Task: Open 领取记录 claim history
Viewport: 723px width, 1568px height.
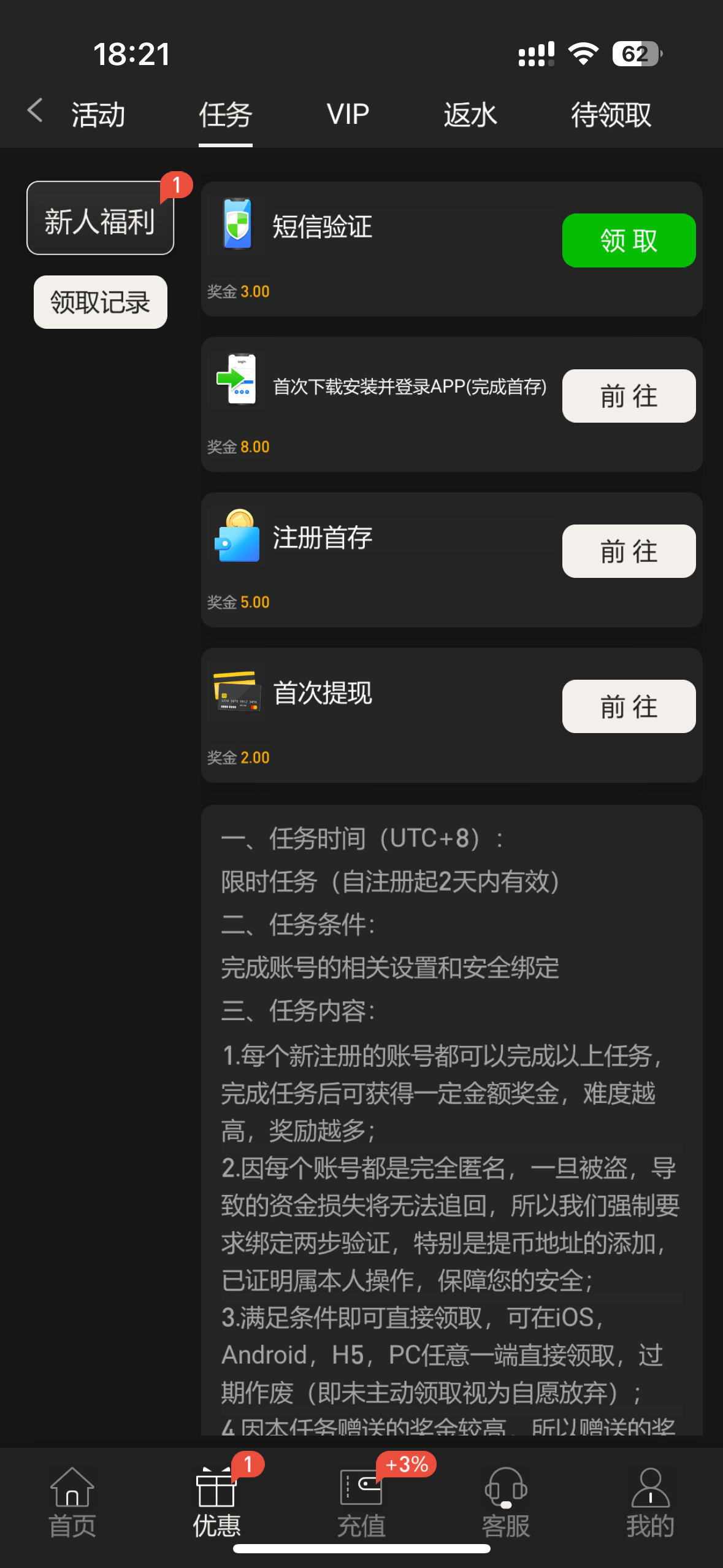Action: pos(100,302)
